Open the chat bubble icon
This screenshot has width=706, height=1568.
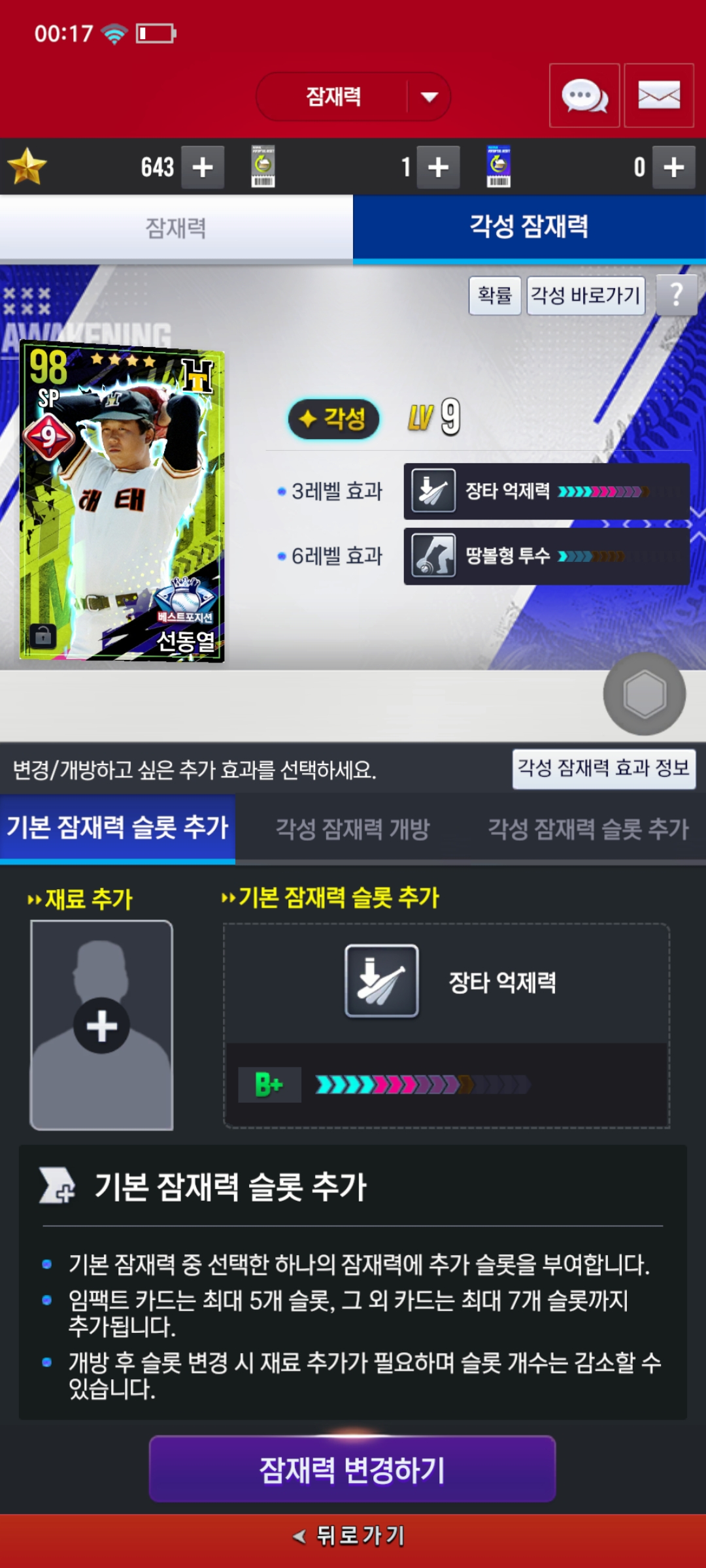click(584, 96)
